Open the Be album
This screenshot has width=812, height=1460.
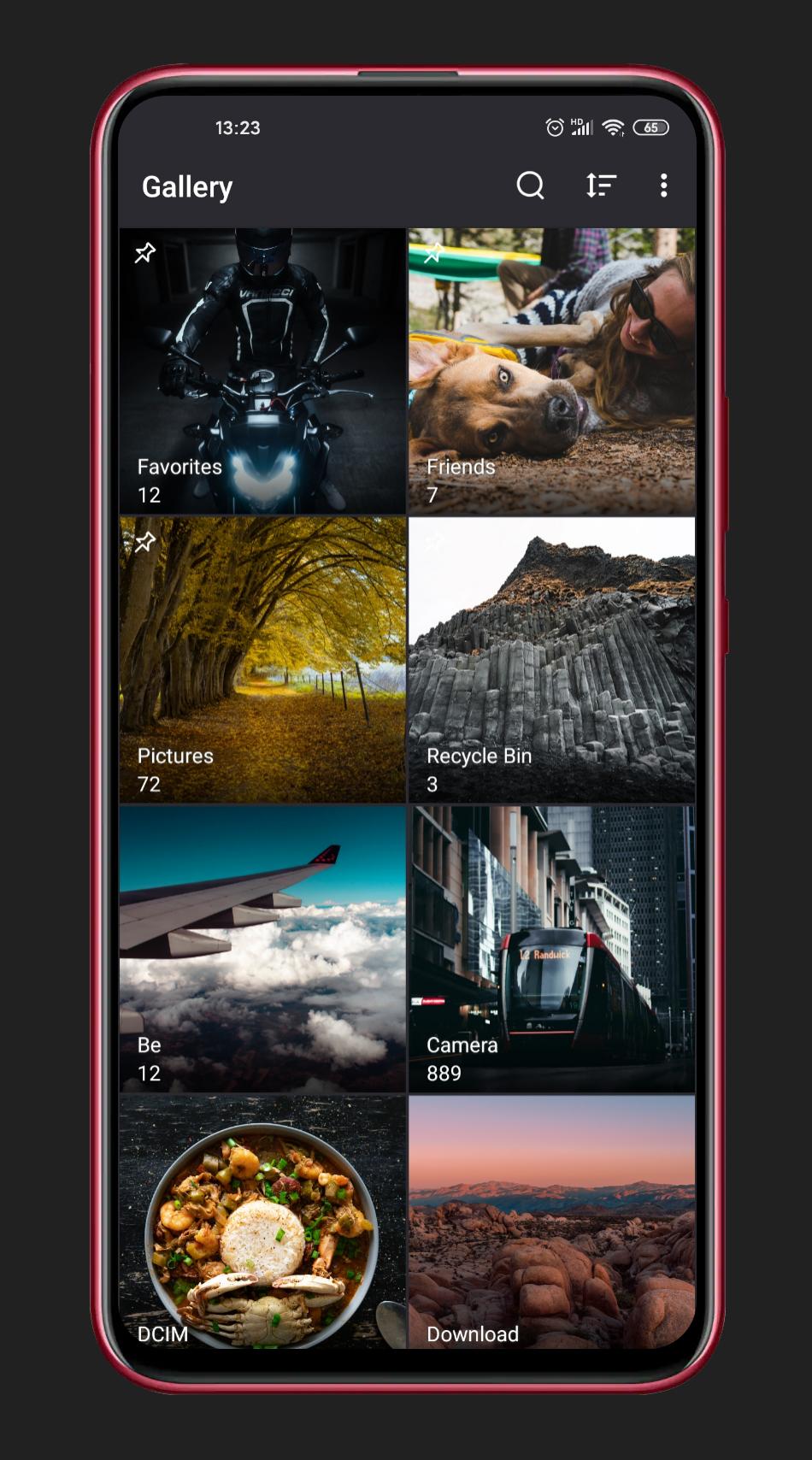pos(262,948)
